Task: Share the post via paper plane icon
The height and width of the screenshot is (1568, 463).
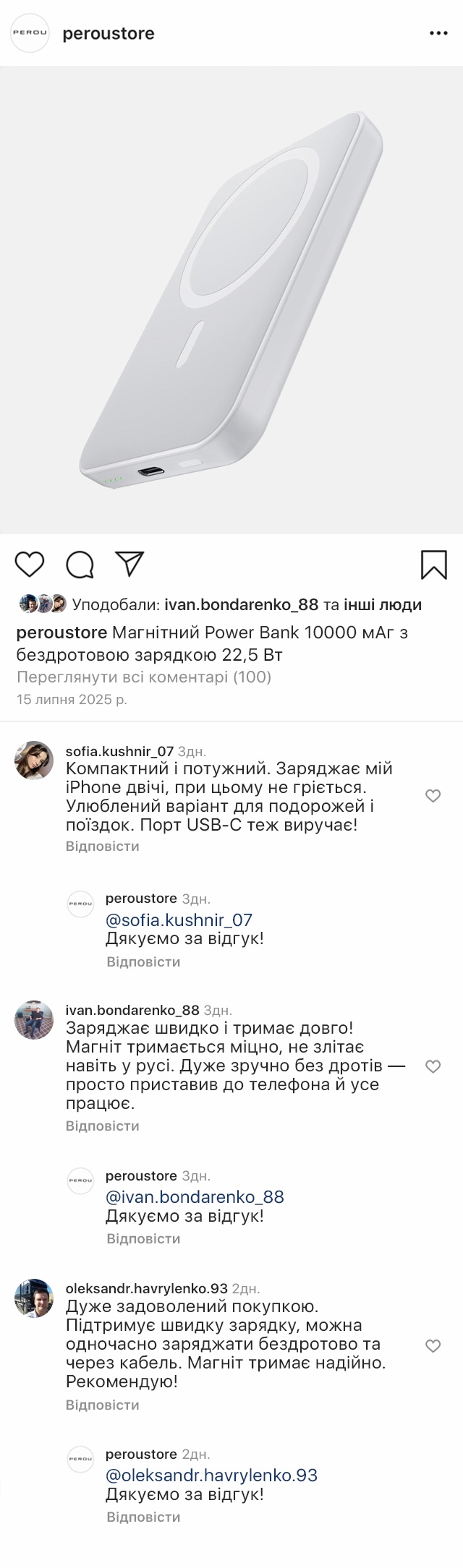Action: pyautogui.click(x=130, y=564)
